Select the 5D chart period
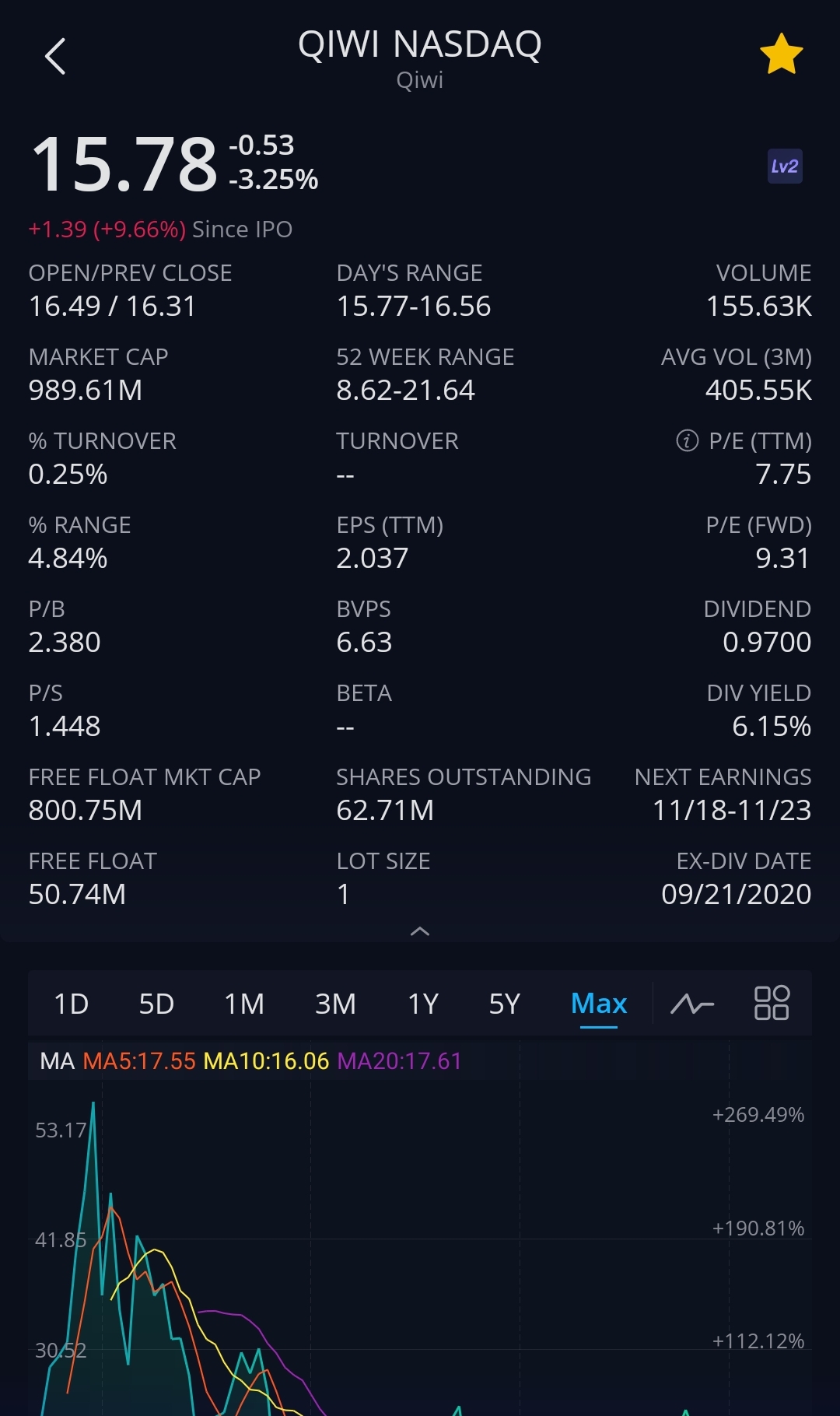This screenshot has height=1416, width=840. (156, 1004)
